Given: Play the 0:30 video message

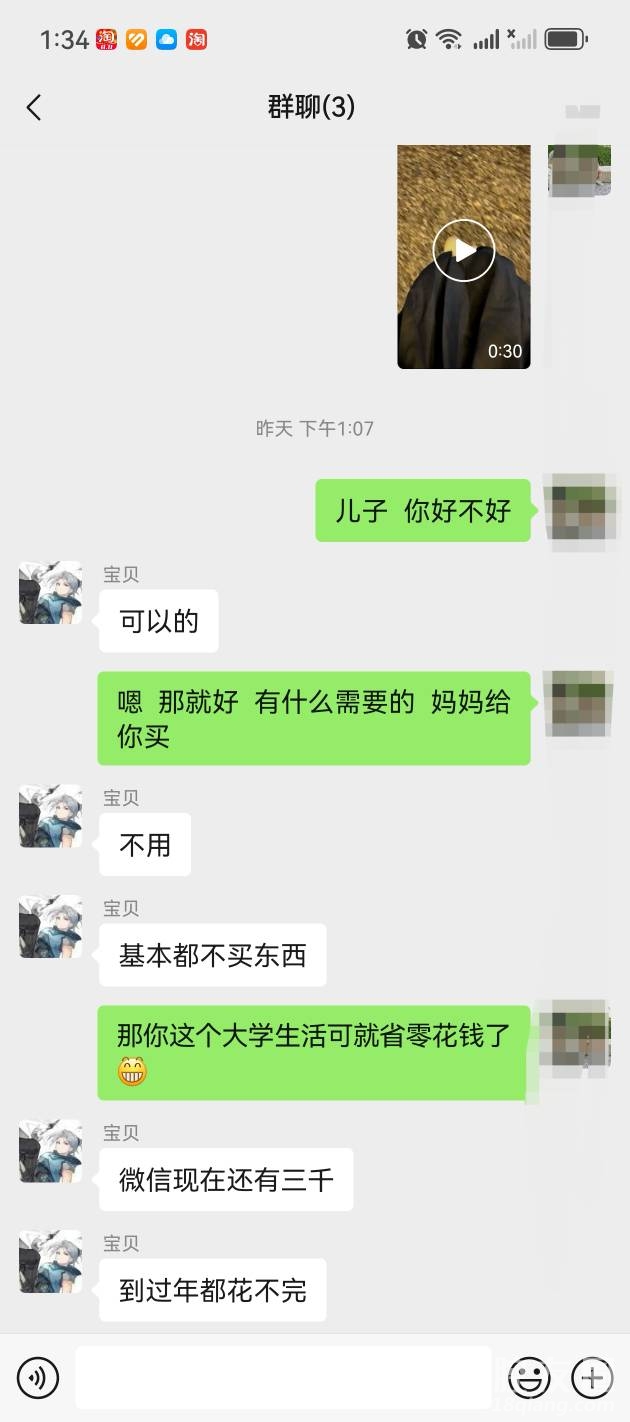Looking at the screenshot, I should point(464,250).
